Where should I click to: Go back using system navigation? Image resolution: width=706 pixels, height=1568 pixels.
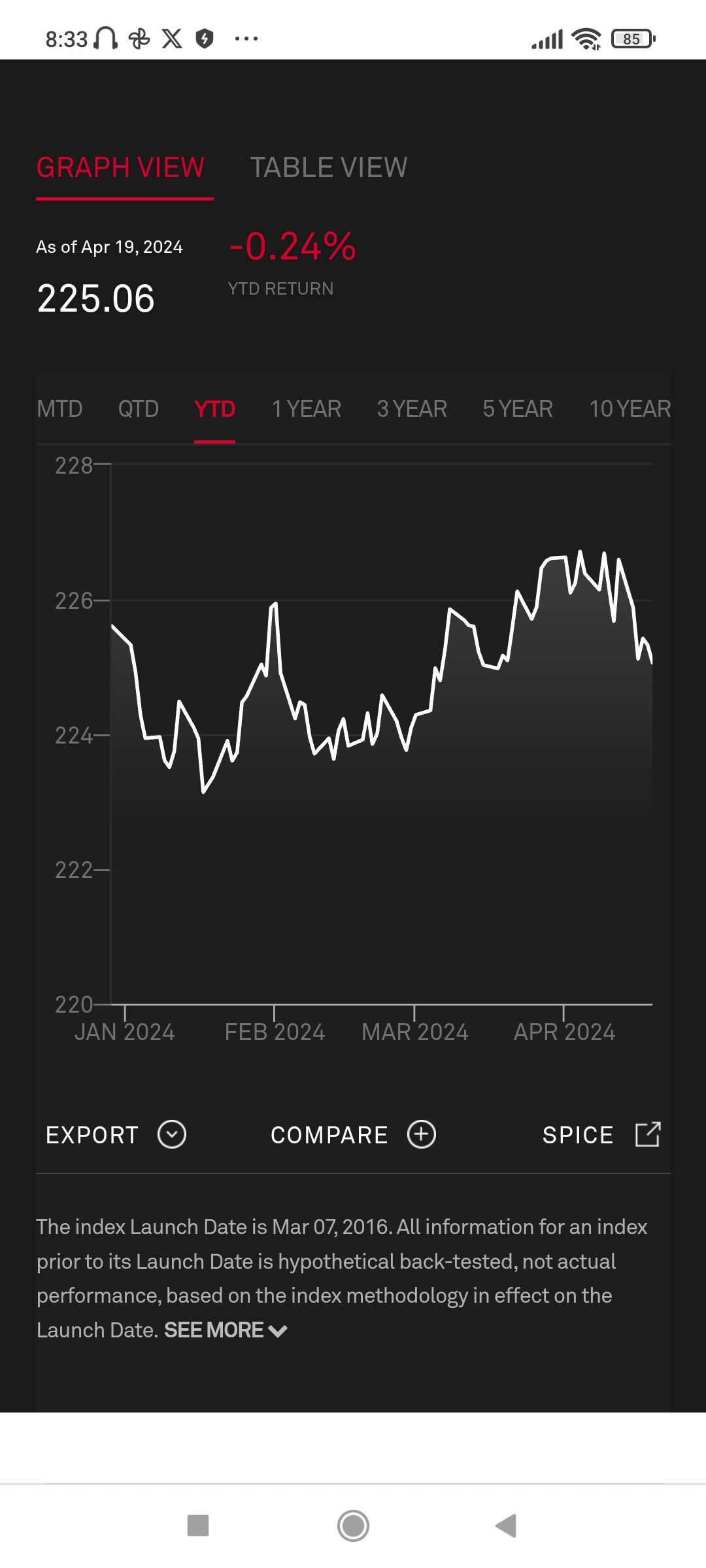pyautogui.click(x=506, y=1526)
